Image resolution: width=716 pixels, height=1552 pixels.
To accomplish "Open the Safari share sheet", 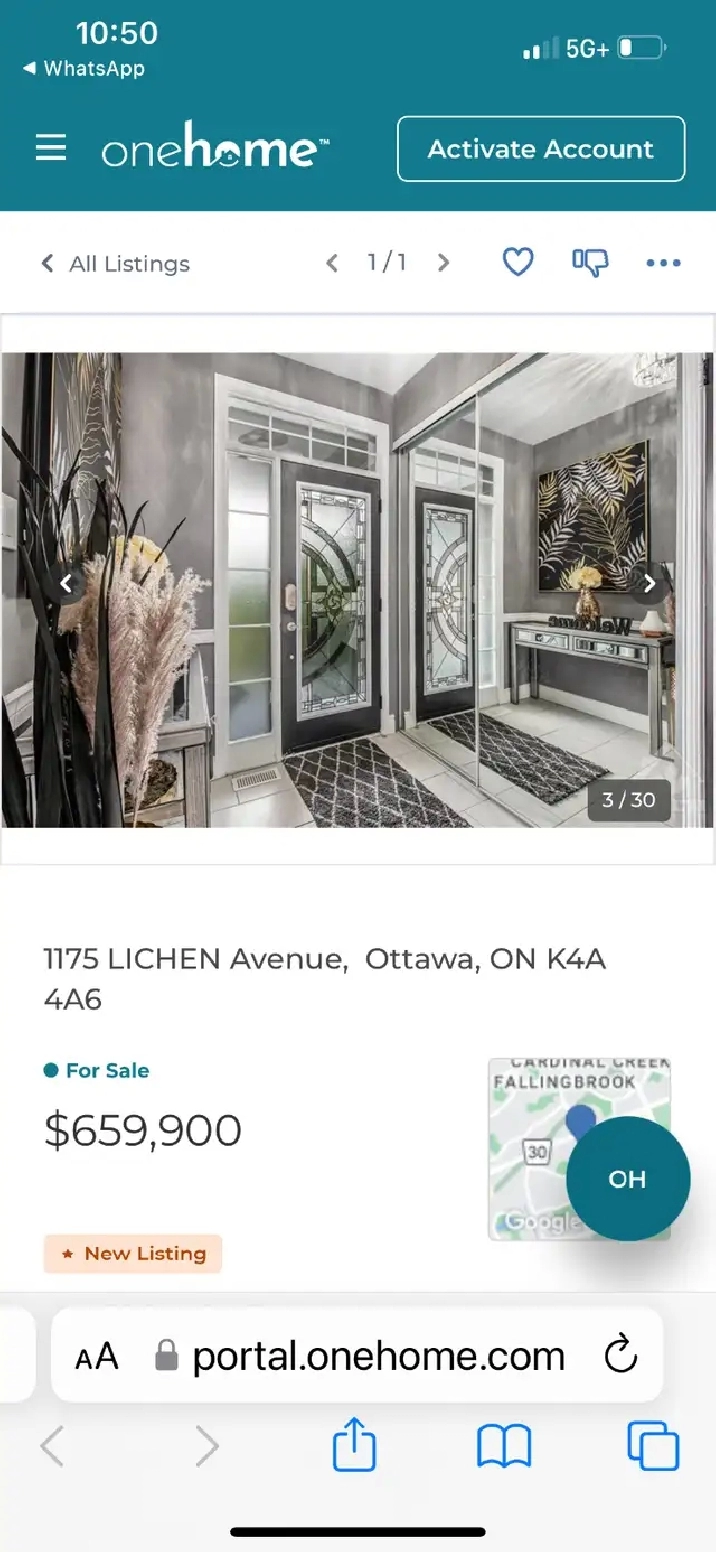I will point(354,1447).
